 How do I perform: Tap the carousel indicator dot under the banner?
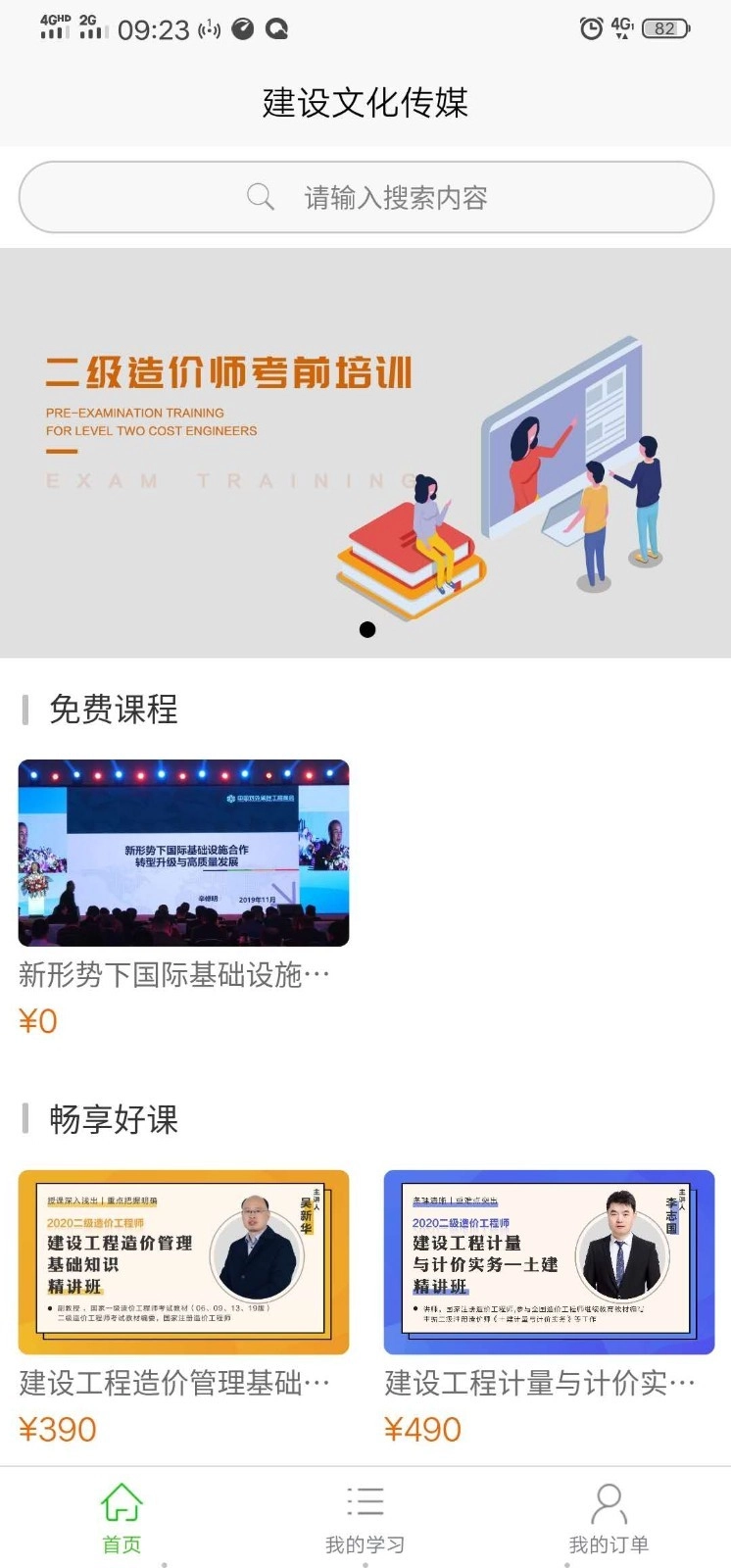(x=366, y=630)
